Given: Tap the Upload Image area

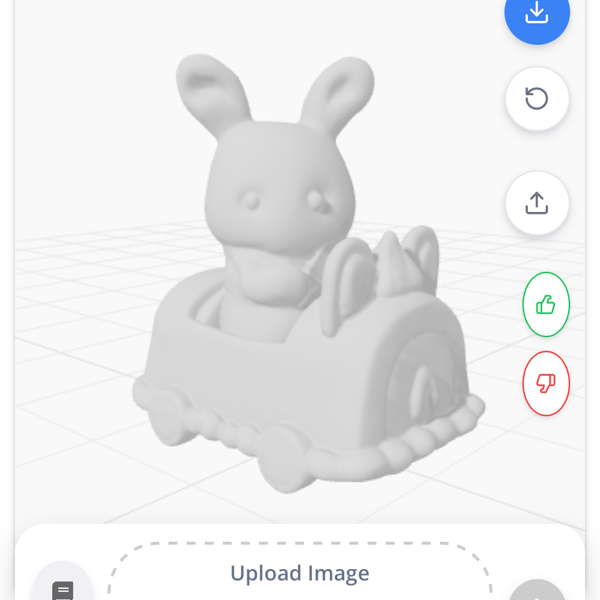Looking at the screenshot, I should point(300,573).
